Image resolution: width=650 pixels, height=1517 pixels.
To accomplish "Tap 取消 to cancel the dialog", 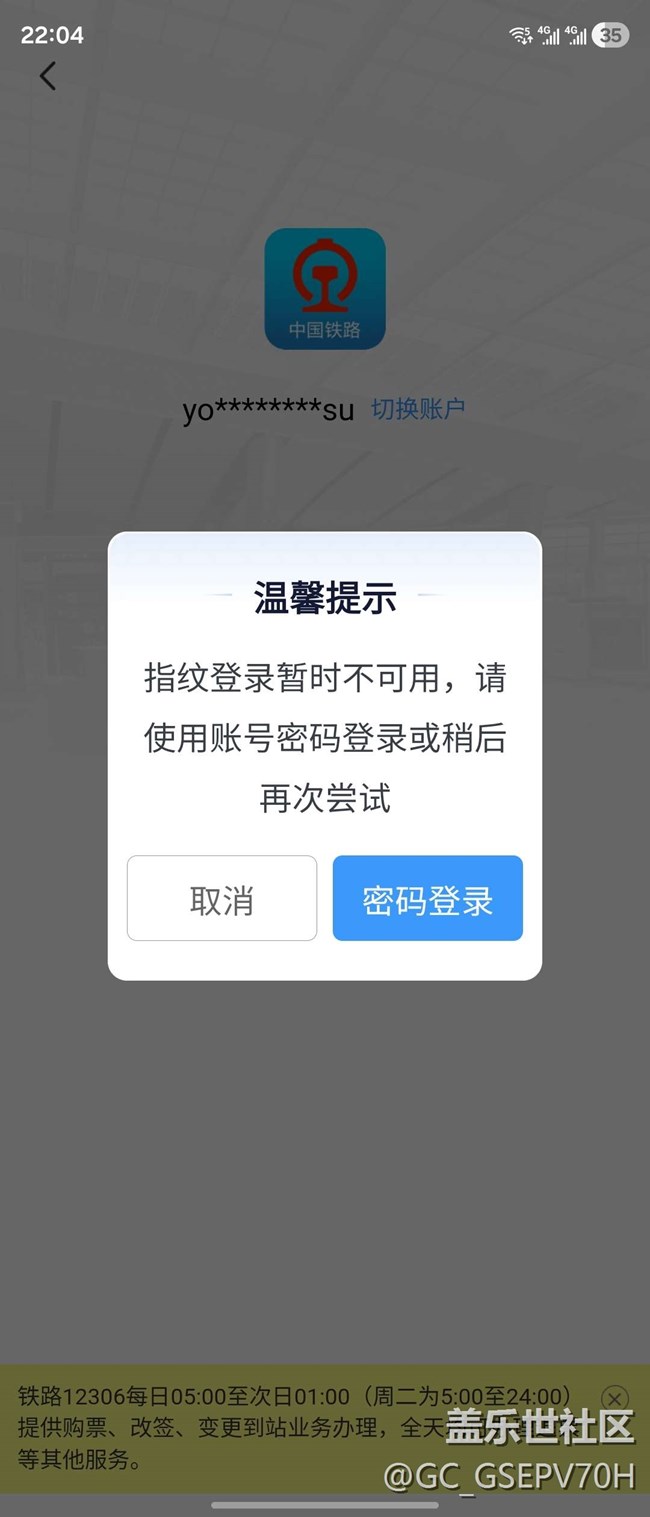I will click(x=221, y=898).
